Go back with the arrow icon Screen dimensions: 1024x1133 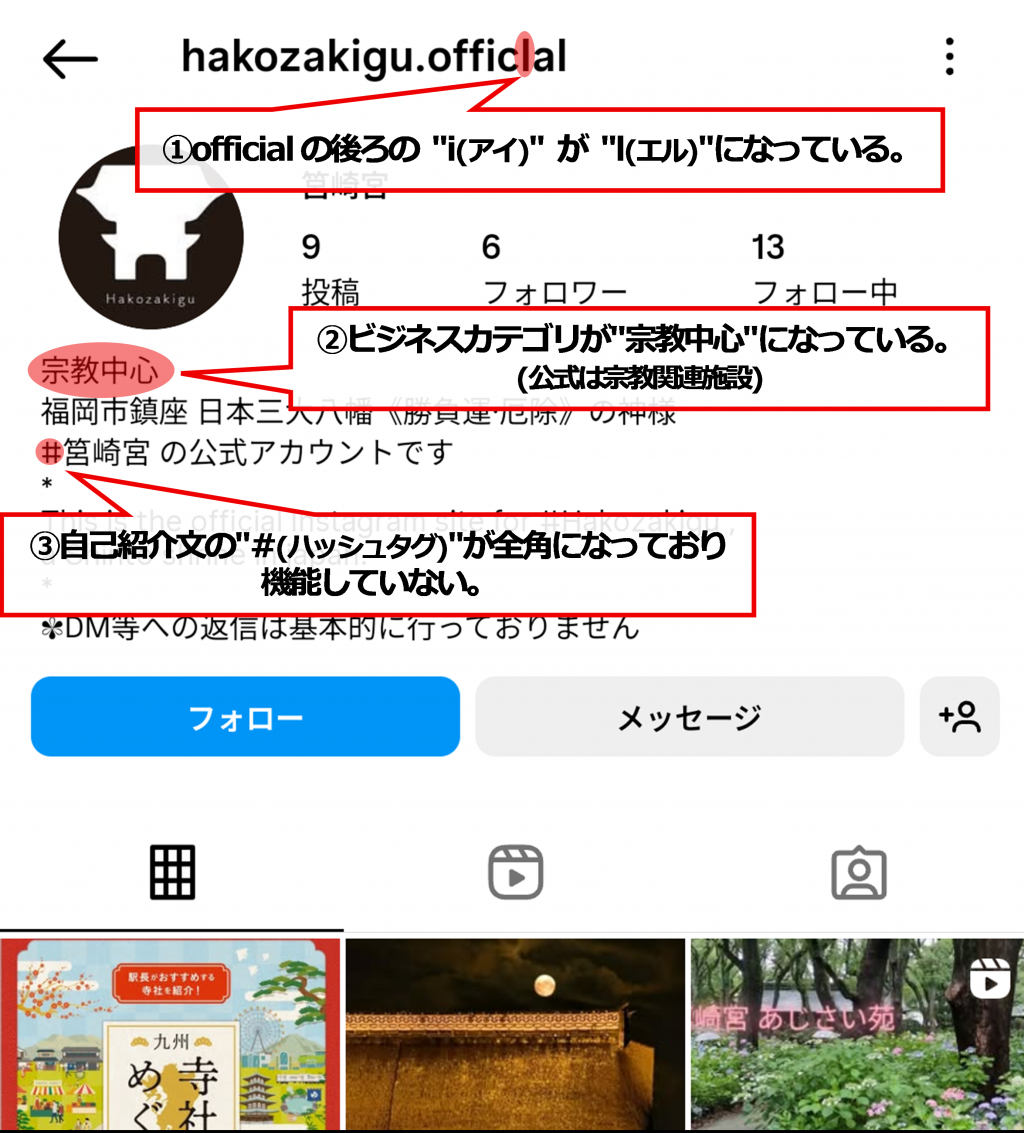(x=70, y=60)
